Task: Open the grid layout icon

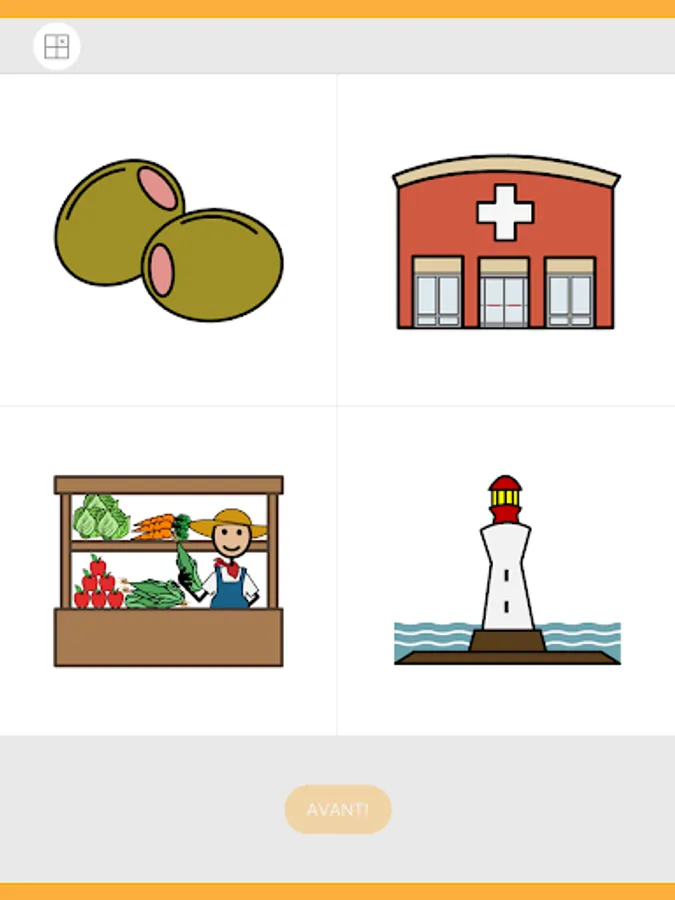Action: click(57, 46)
